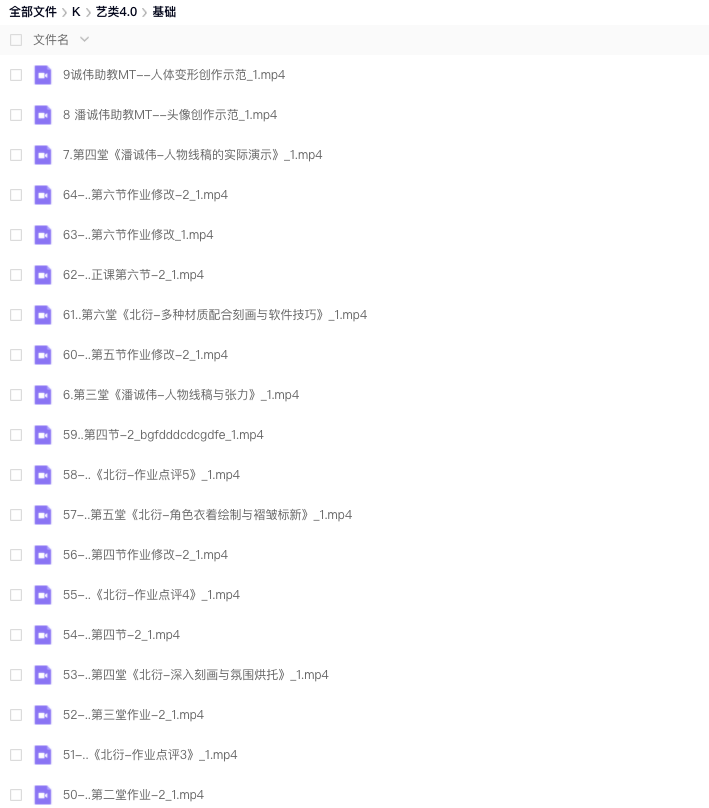The image size is (709, 808).
Task: Select 60--..第五节作业修改-2_1.mp4 checkbox
Action: click(x=16, y=355)
